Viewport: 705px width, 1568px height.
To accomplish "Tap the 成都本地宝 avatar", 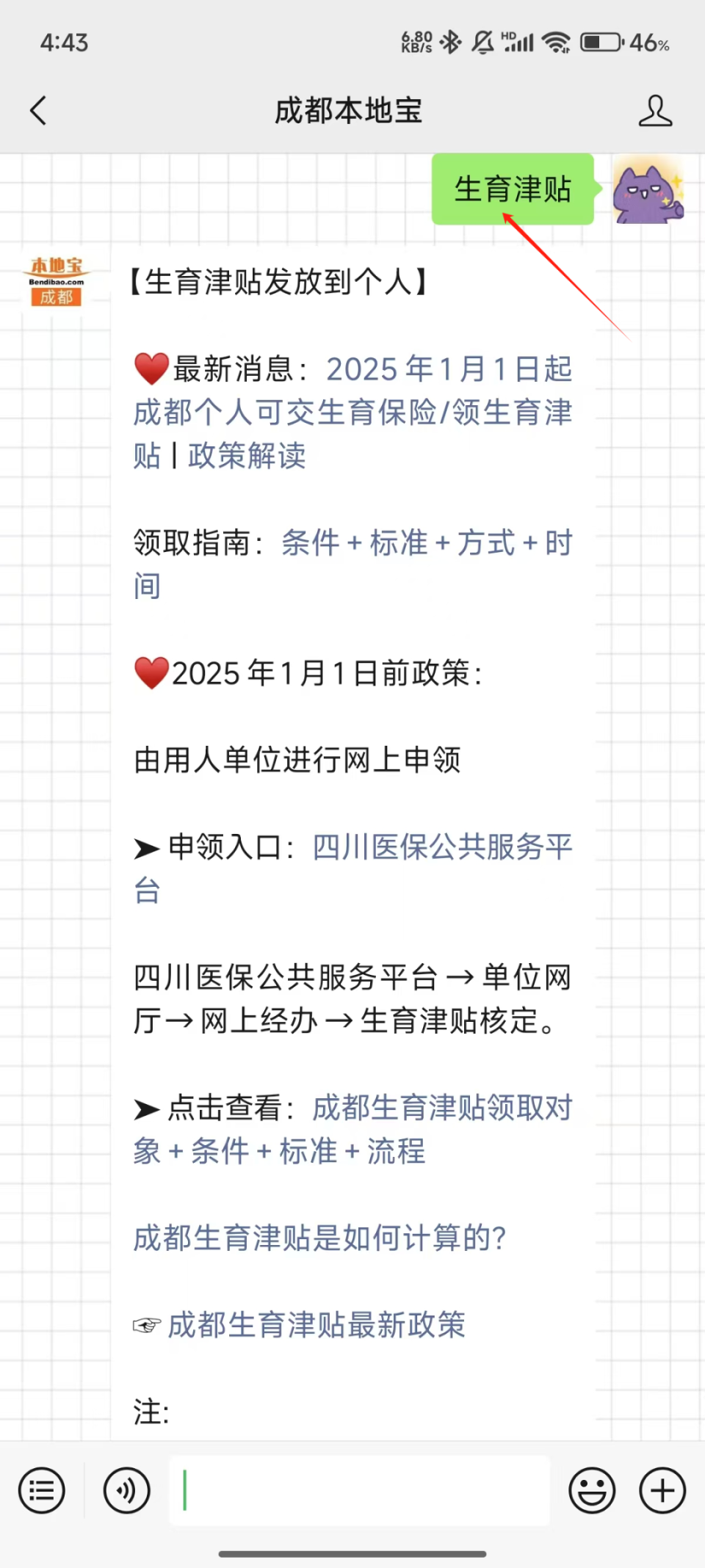I will coord(57,281).
